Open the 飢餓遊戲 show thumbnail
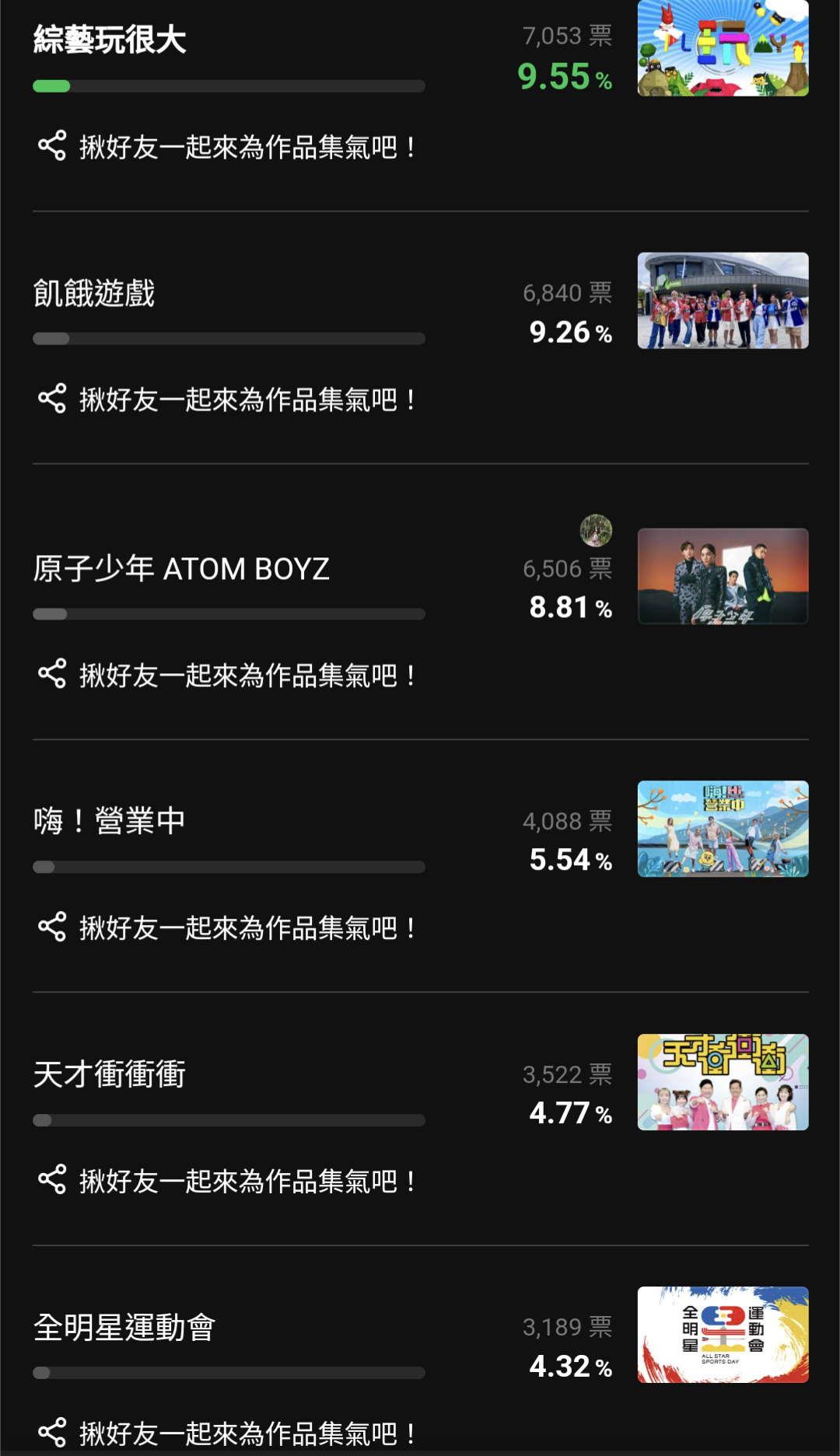This screenshot has height=1456, width=840. click(723, 300)
